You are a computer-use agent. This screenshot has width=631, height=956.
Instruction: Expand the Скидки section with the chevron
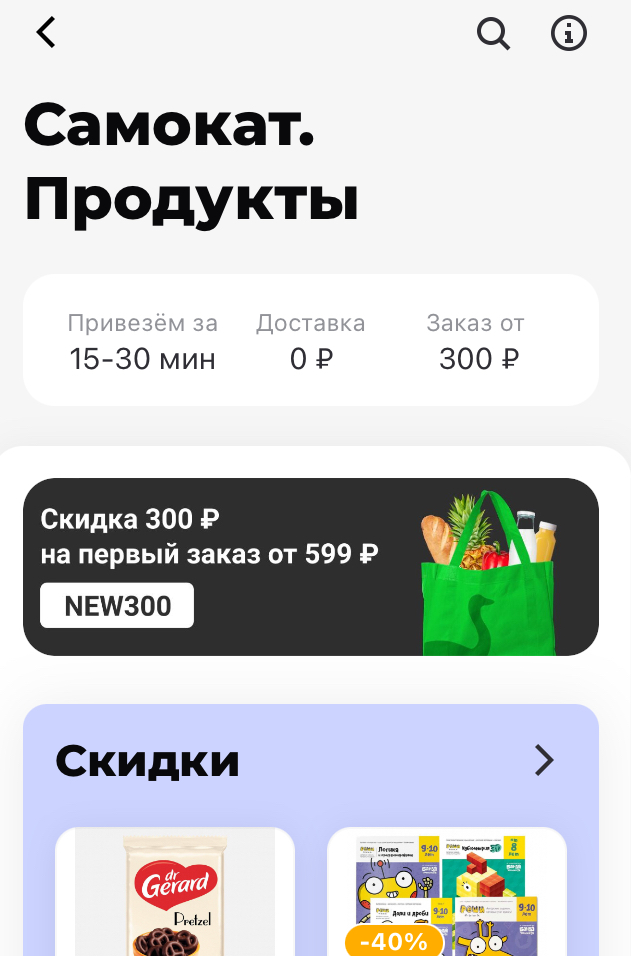544,760
